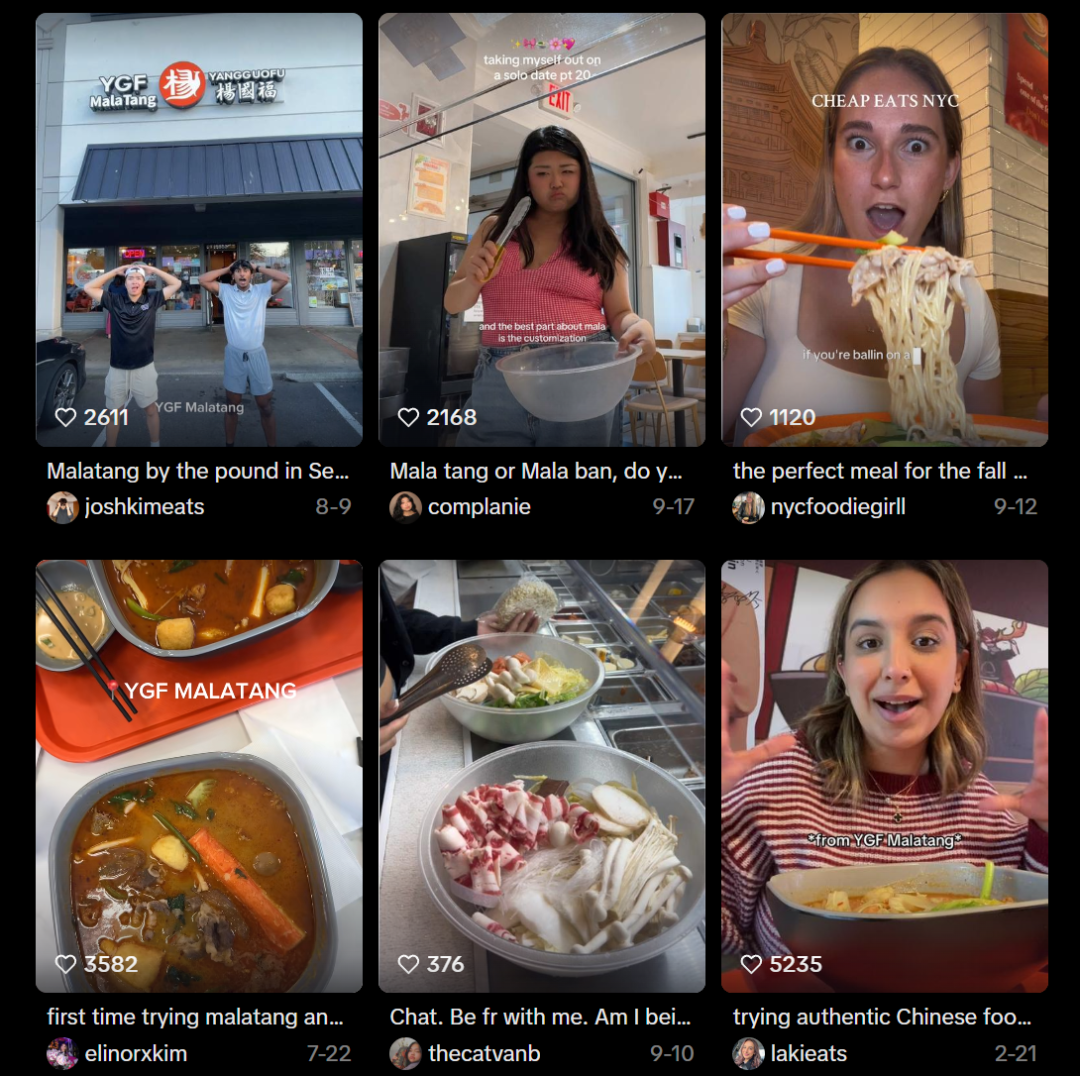The height and width of the screenshot is (1076, 1080).
Task: Play nycfoodiegirl's Cheap Eats NYC video
Action: click(x=884, y=230)
